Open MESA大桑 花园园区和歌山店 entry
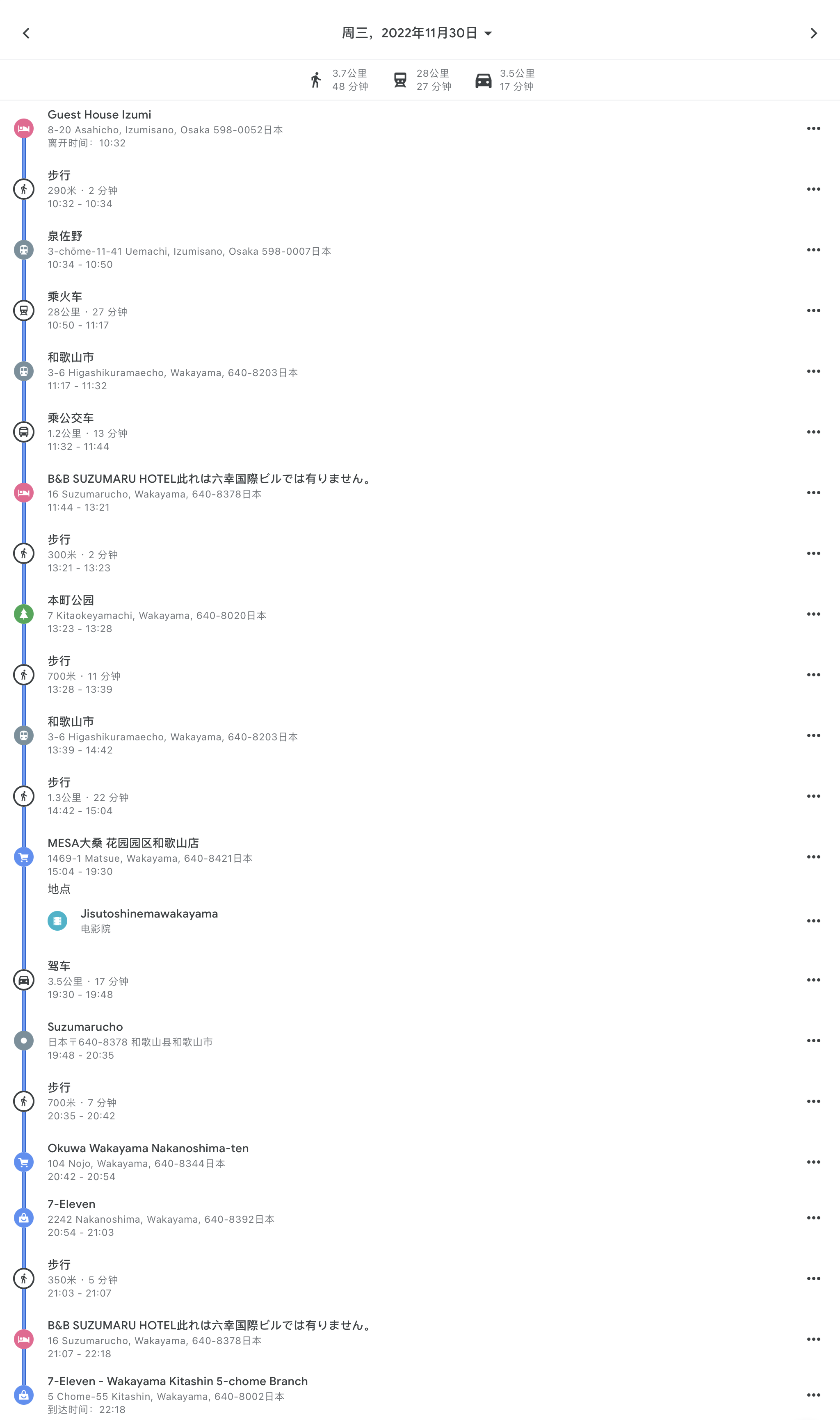This screenshot has width=840, height=1420. 150,856
